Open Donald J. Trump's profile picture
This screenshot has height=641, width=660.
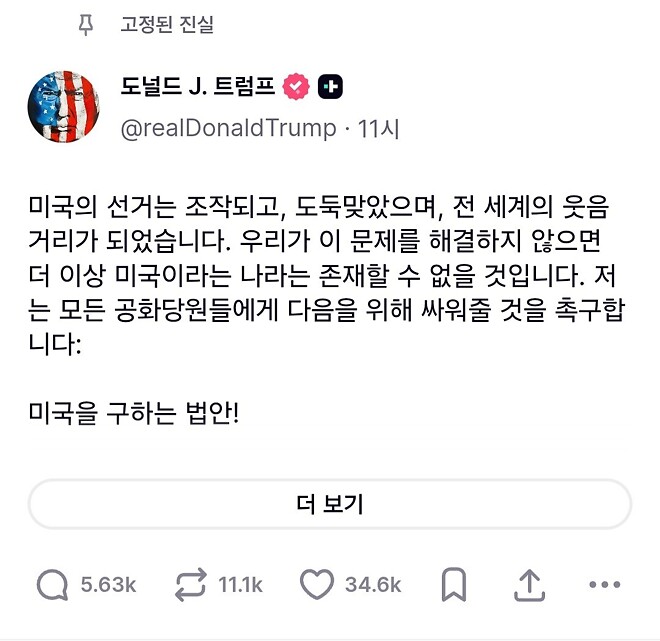pos(69,107)
